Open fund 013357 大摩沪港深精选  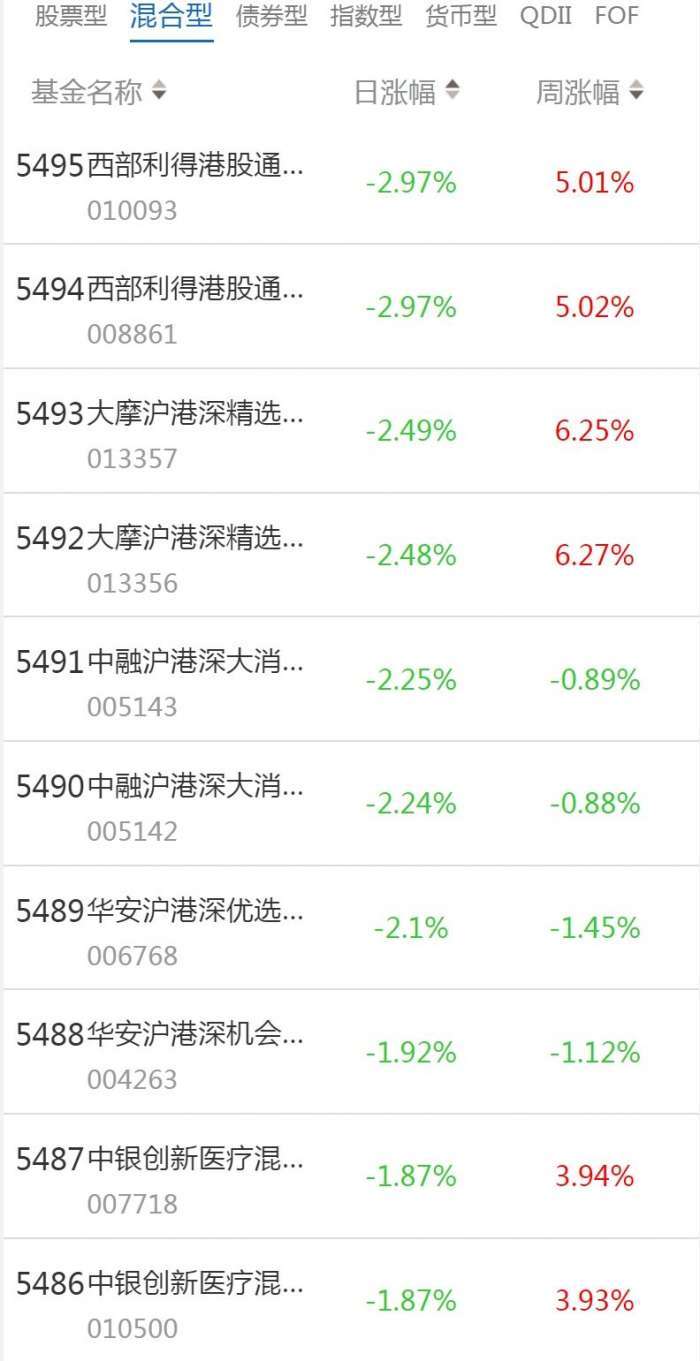pos(160,431)
